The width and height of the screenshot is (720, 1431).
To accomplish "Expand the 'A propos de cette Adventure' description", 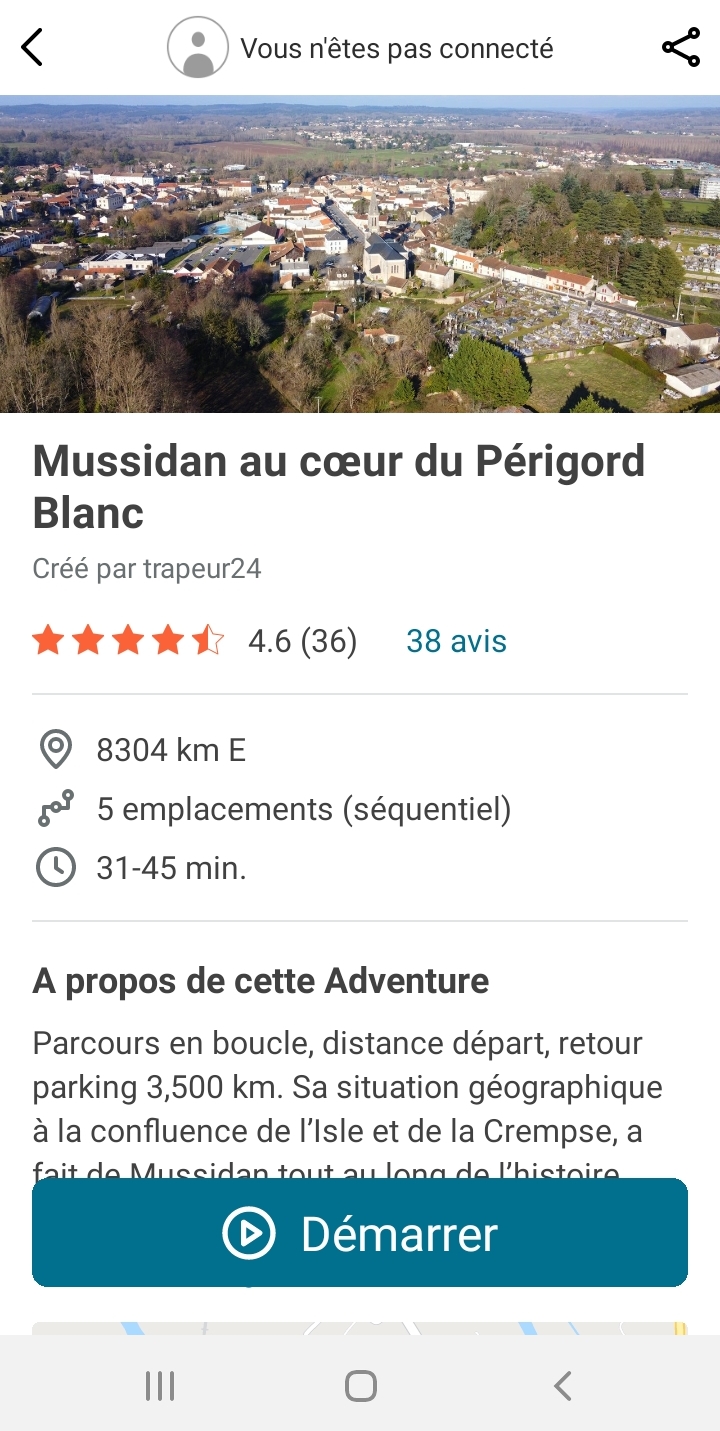I will point(260,981).
